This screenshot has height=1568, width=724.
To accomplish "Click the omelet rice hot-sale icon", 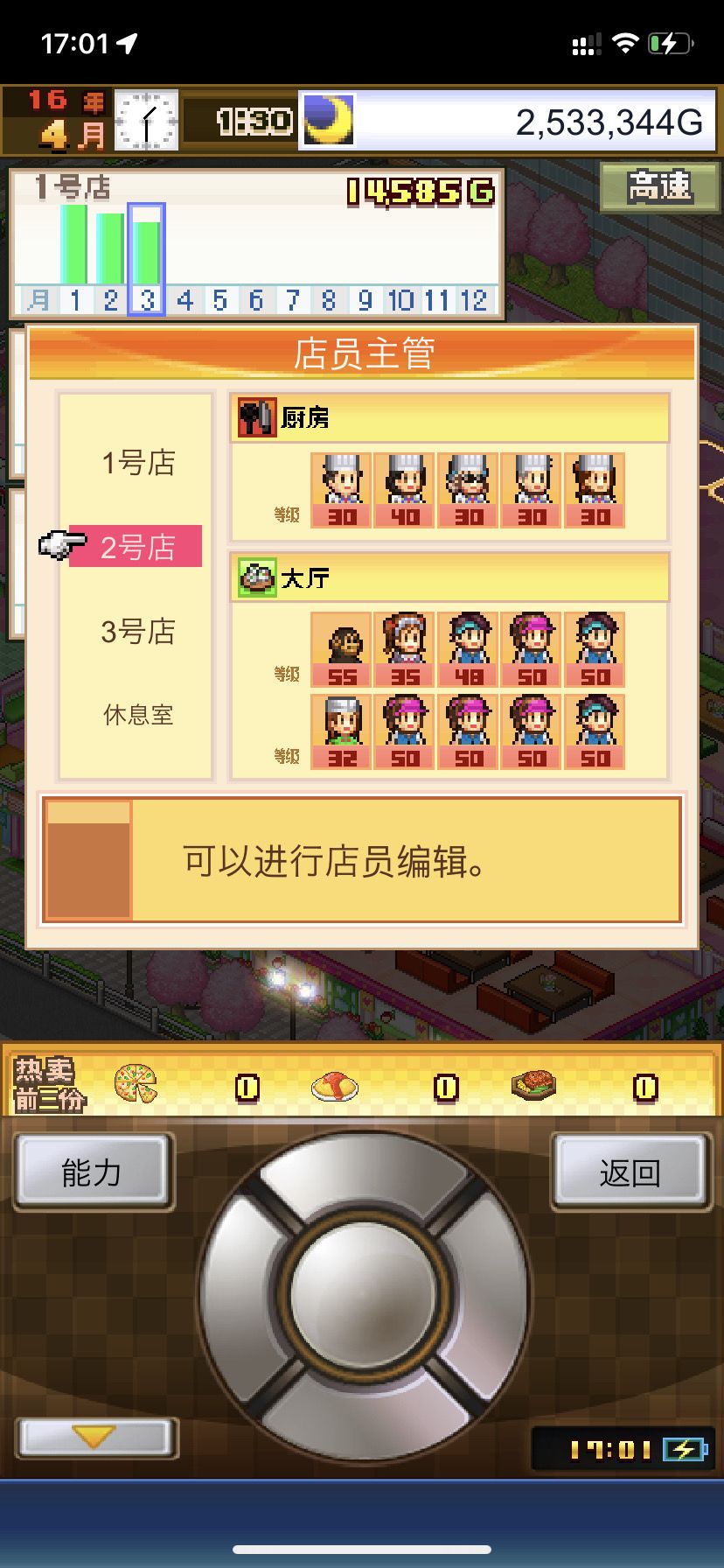I will point(337,1085).
